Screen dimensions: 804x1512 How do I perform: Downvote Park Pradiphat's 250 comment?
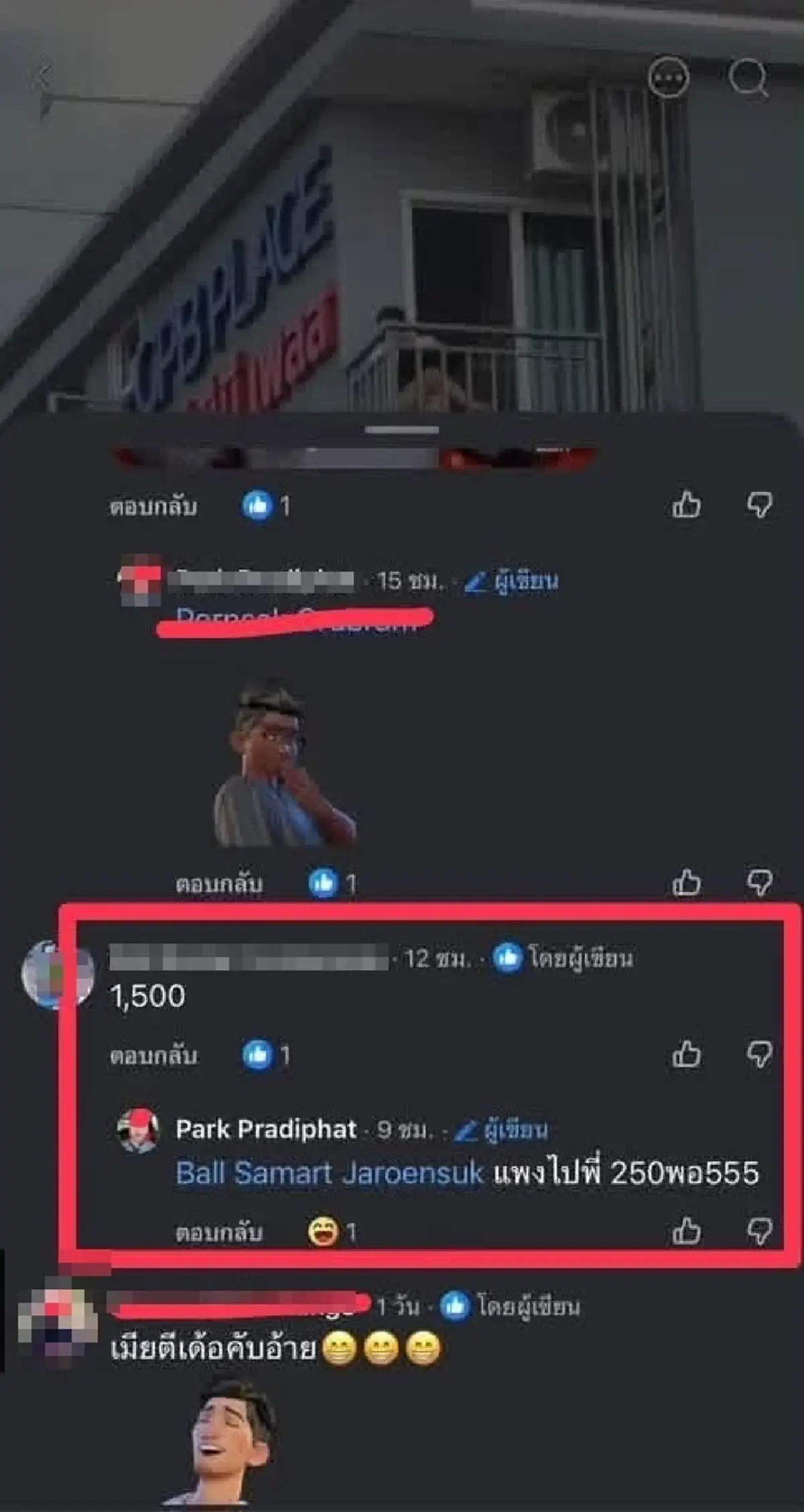759,1231
